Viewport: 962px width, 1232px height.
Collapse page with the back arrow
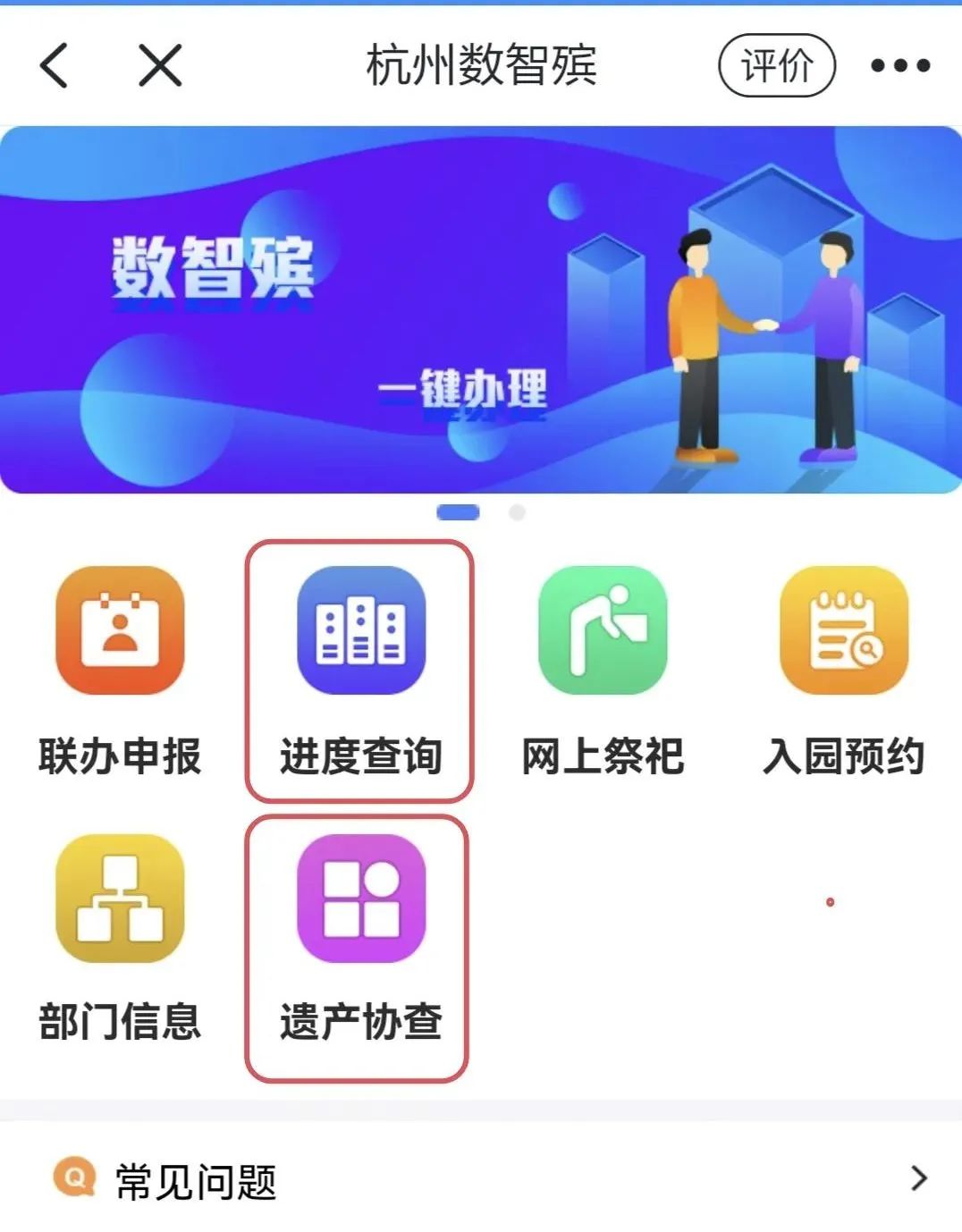click(x=55, y=65)
